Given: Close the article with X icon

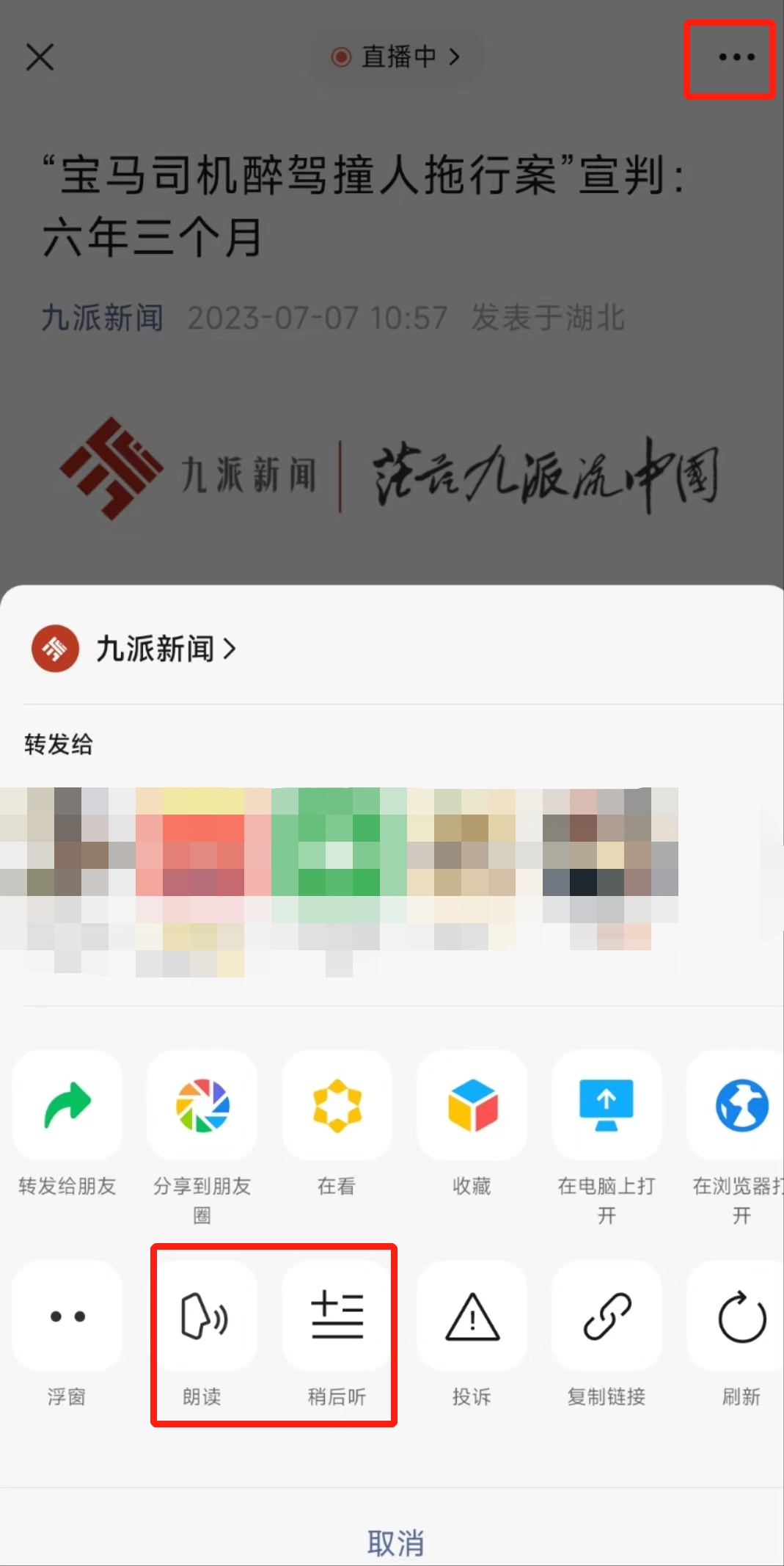Looking at the screenshot, I should 40,57.
